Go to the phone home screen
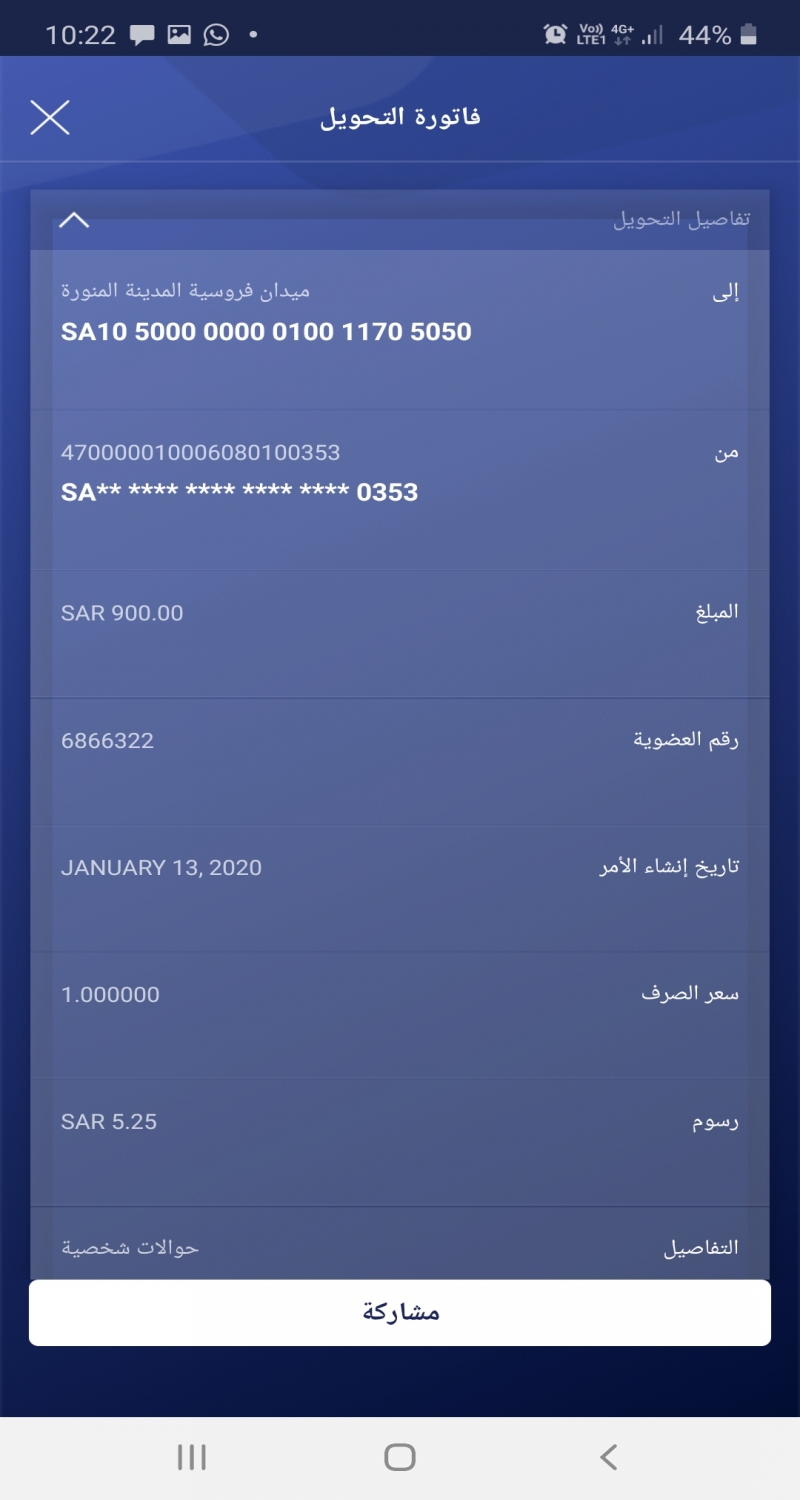 (x=400, y=1457)
